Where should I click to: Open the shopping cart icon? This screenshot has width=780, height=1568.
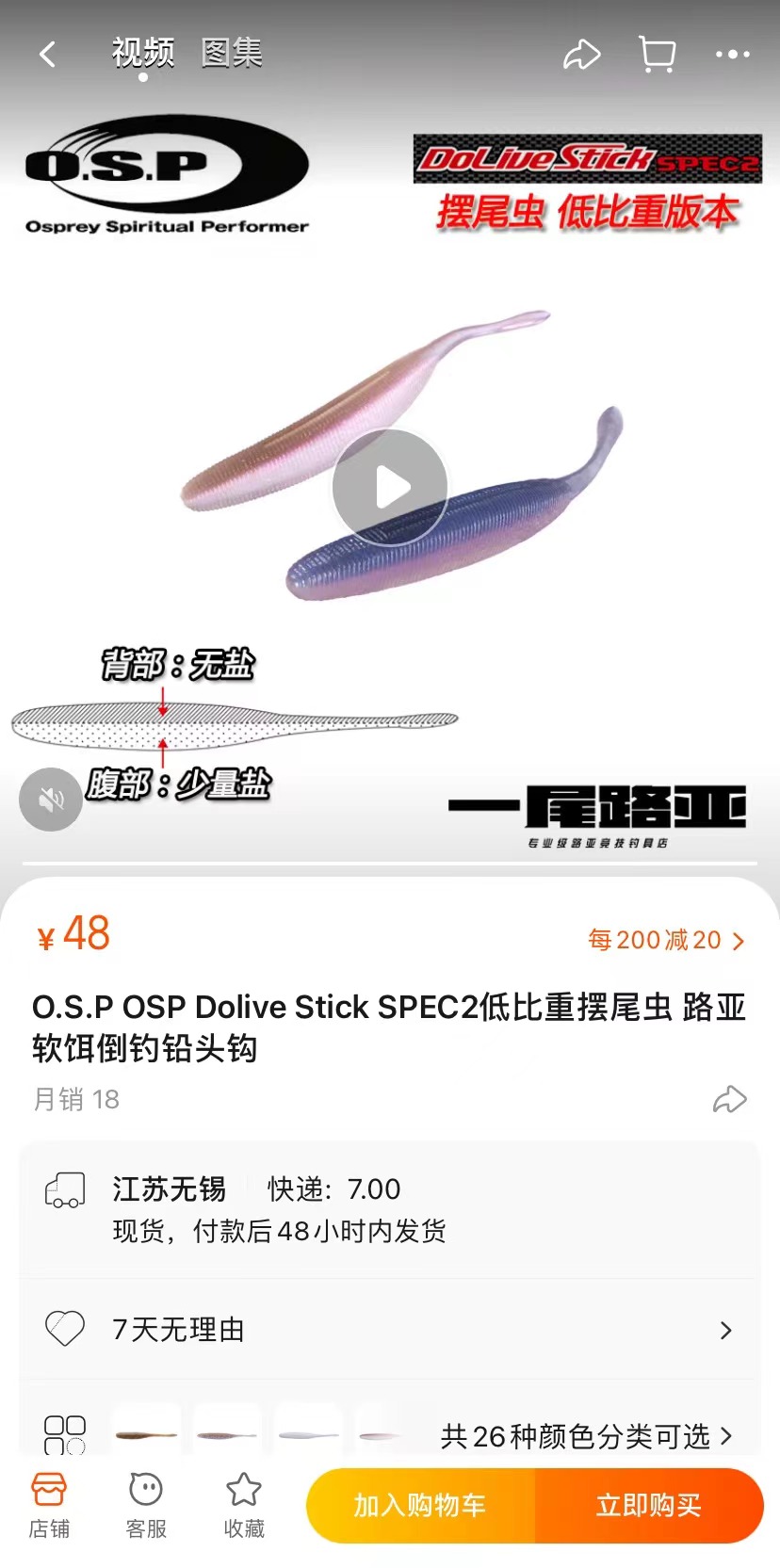click(x=657, y=55)
